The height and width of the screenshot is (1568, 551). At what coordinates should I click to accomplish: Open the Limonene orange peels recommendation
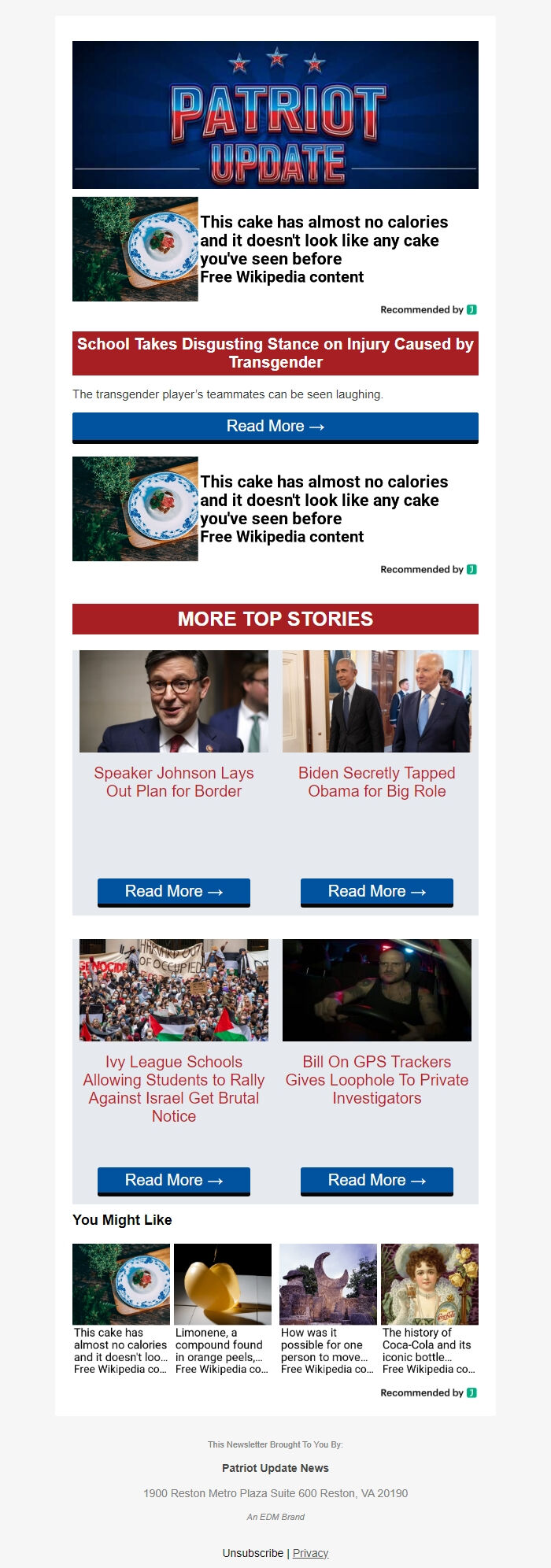222,1307
